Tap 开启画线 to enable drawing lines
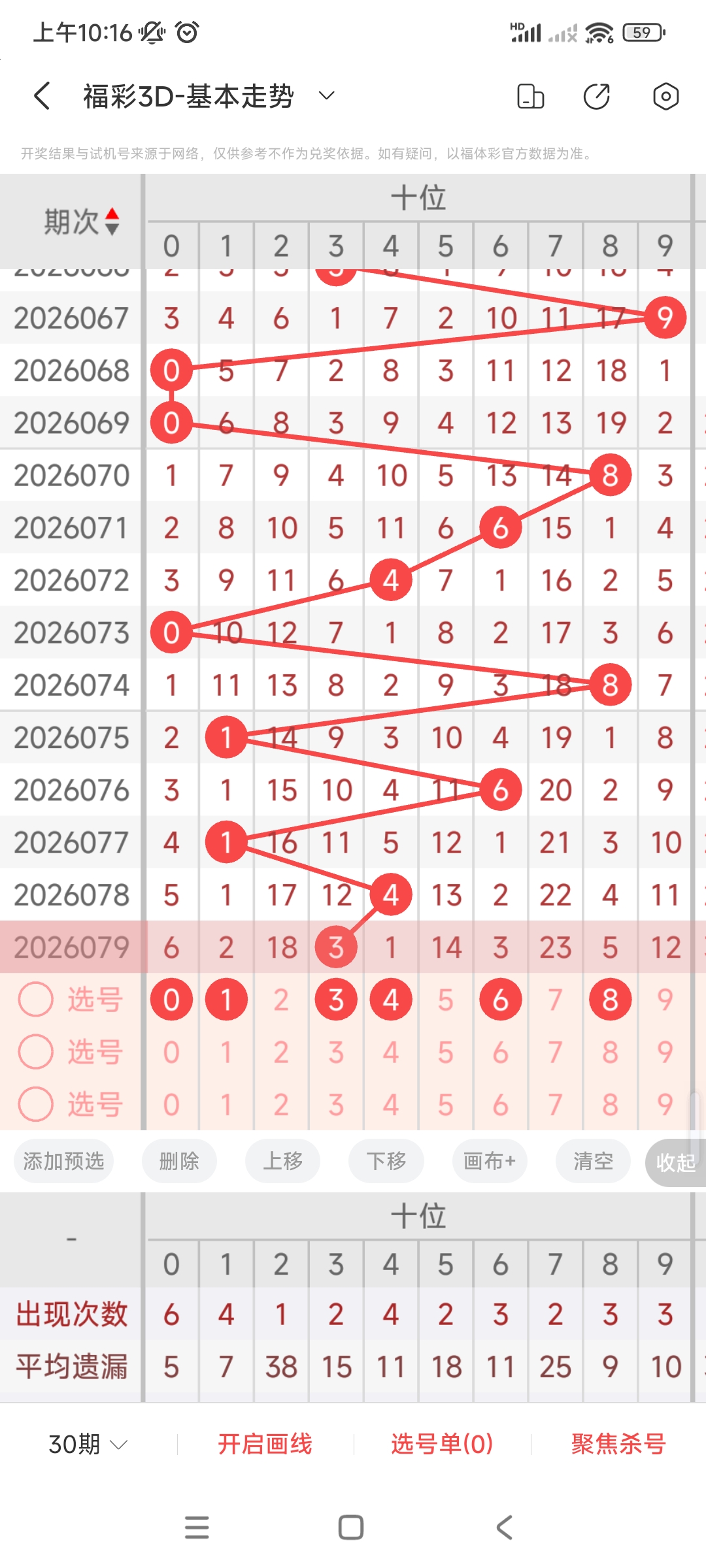The height and width of the screenshot is (1568, 706). click(x=265, y=1445)
